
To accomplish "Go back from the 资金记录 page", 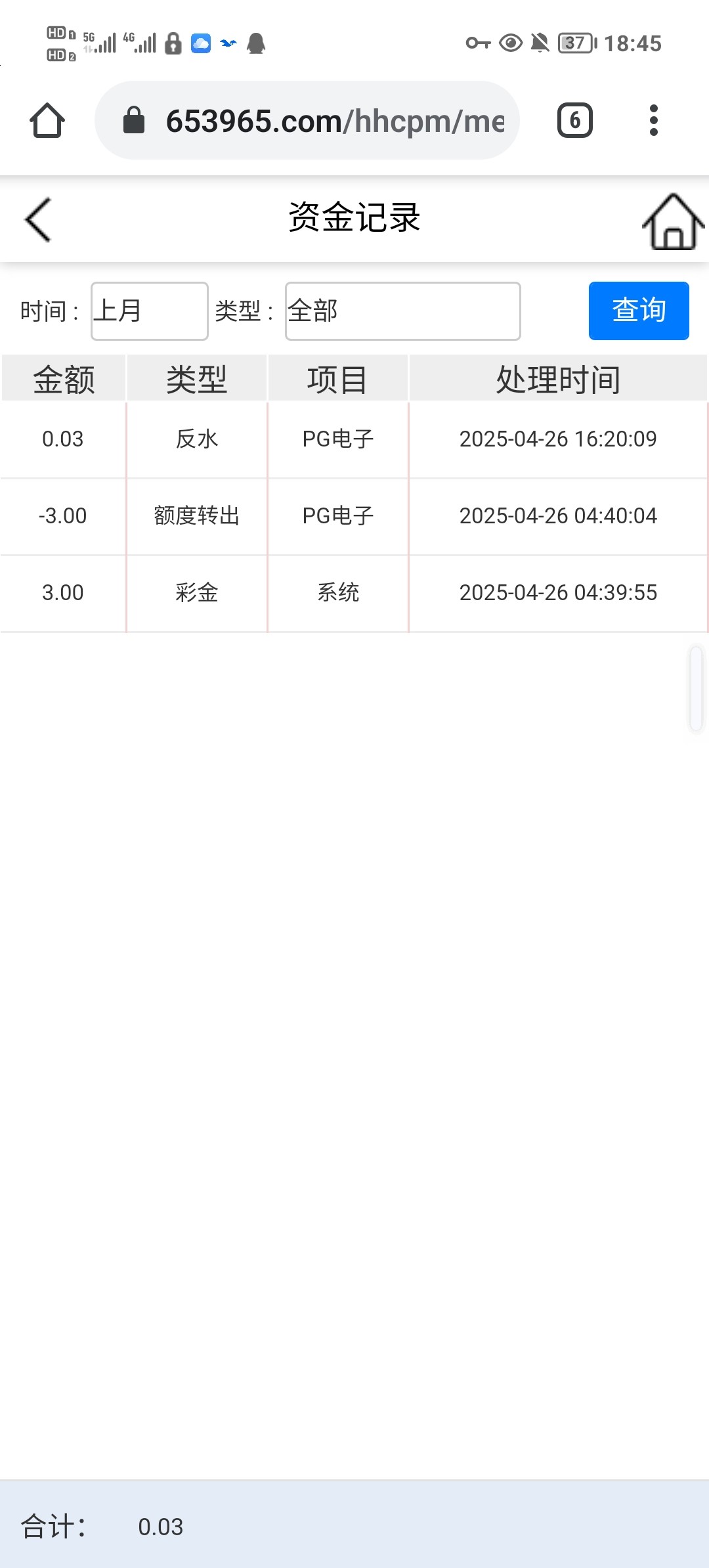I will click(x=38, y=220).
